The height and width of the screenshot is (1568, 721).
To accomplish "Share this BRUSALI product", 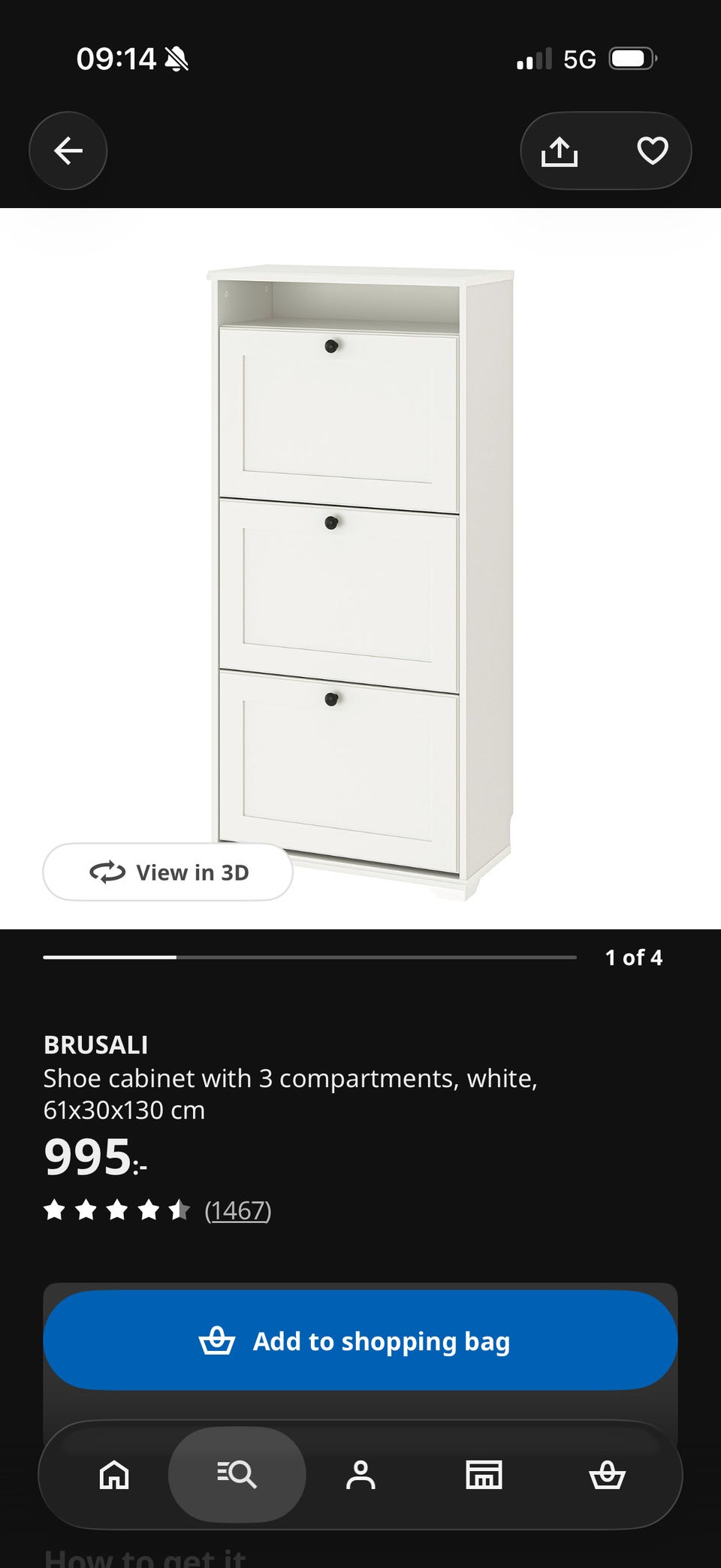I will pyautogui.click(x=560, y=151).
